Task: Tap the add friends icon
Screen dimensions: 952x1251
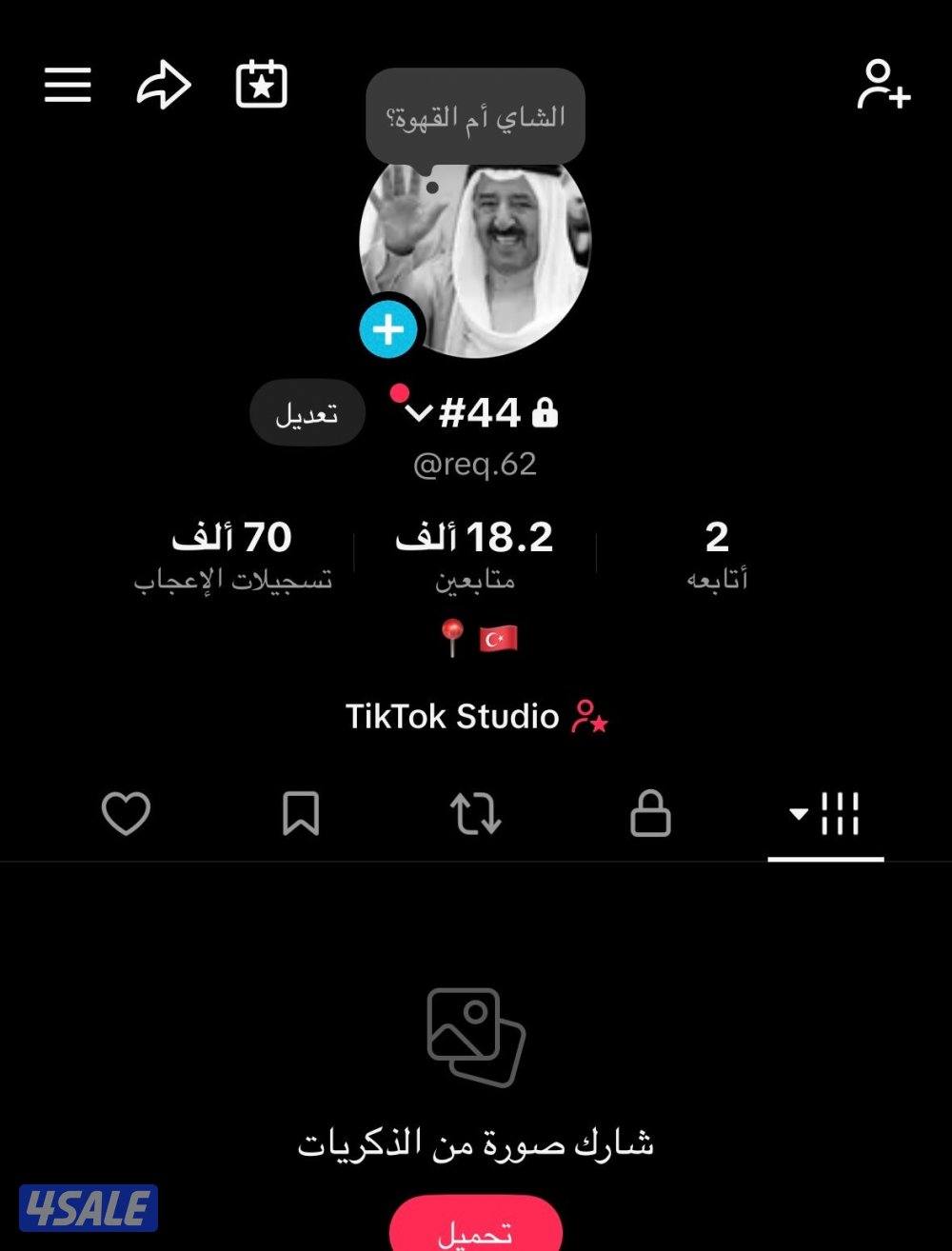Action: [x=885, y=85]
